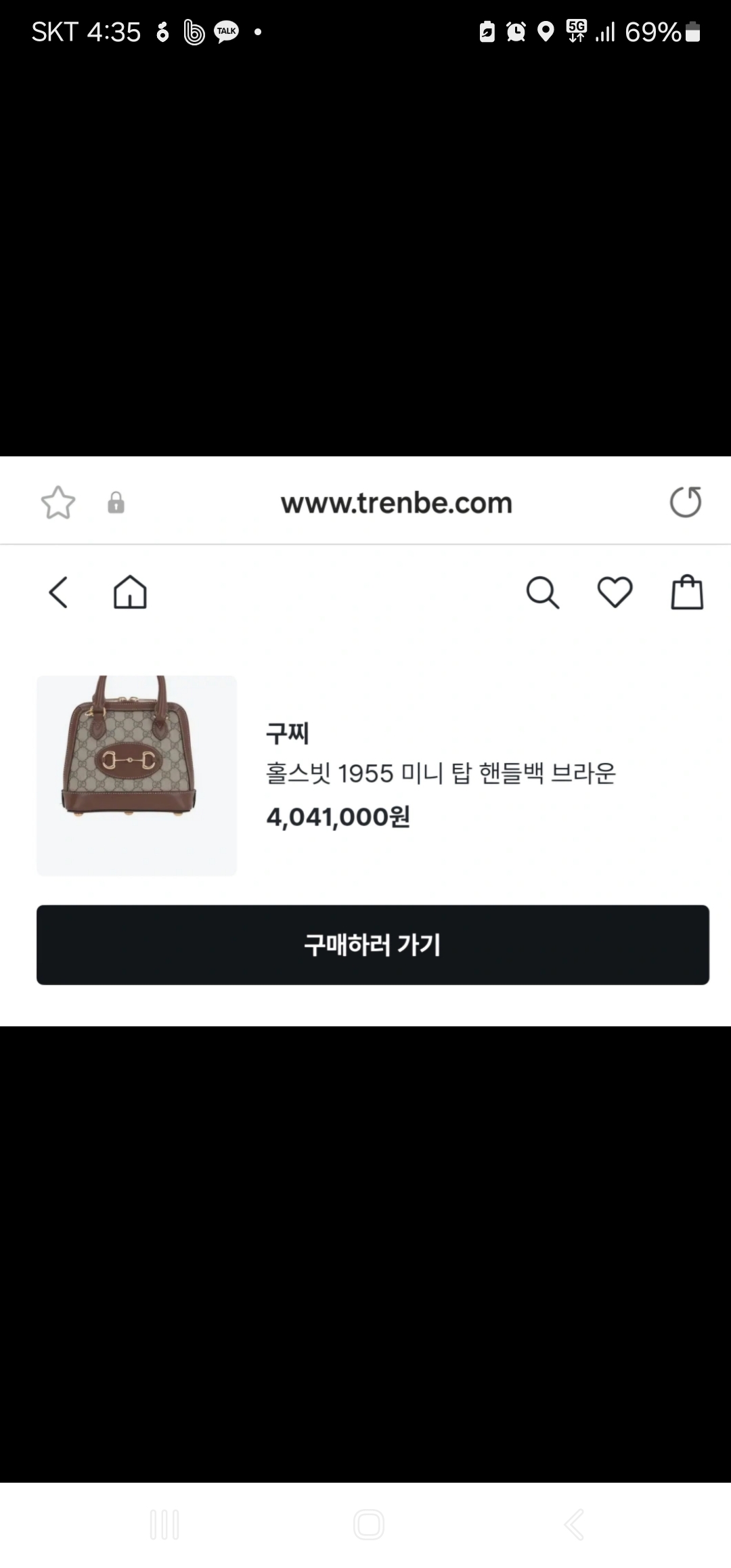
Task: Tap www.trenbe.com address bar
Action: 398,502
